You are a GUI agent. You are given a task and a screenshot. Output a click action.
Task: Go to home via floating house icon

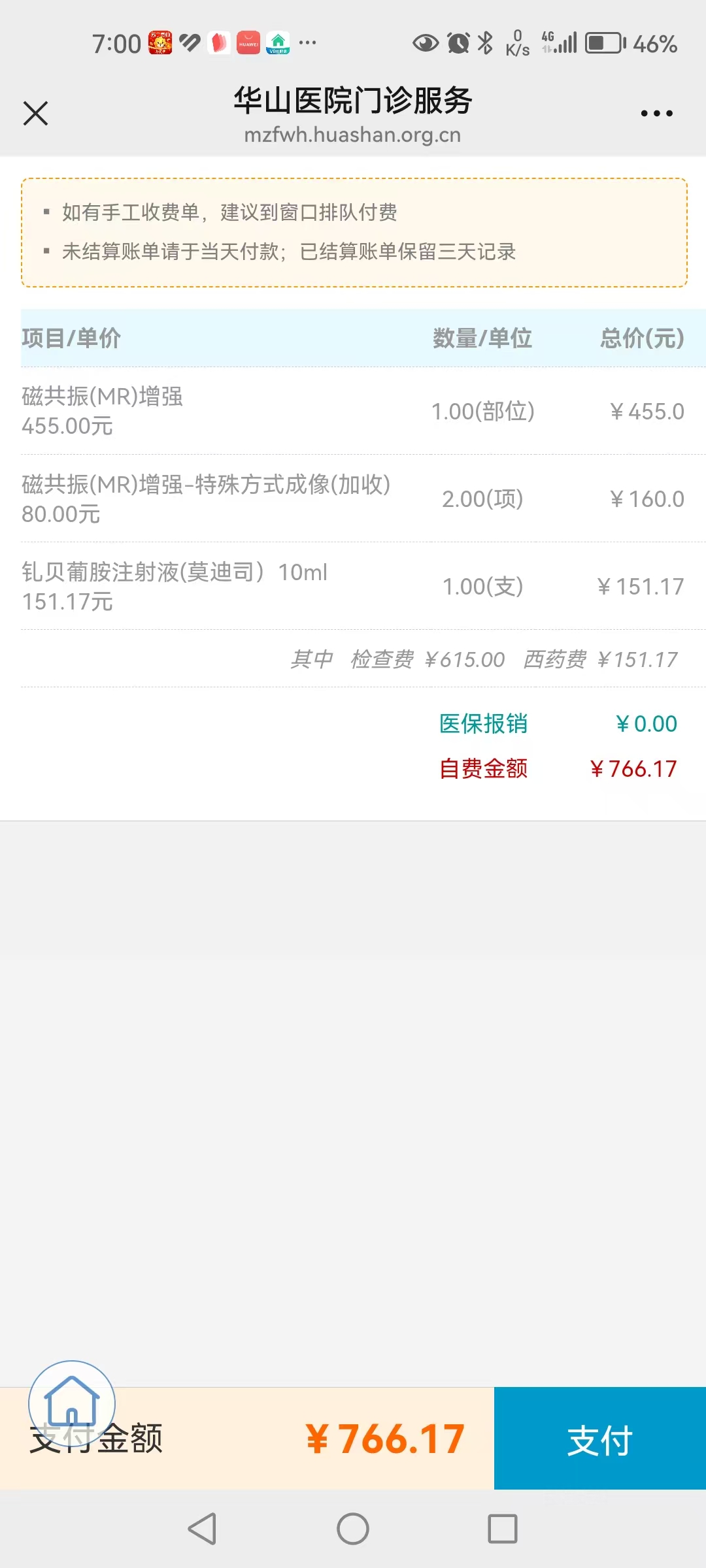click(x=72, y=1403)
